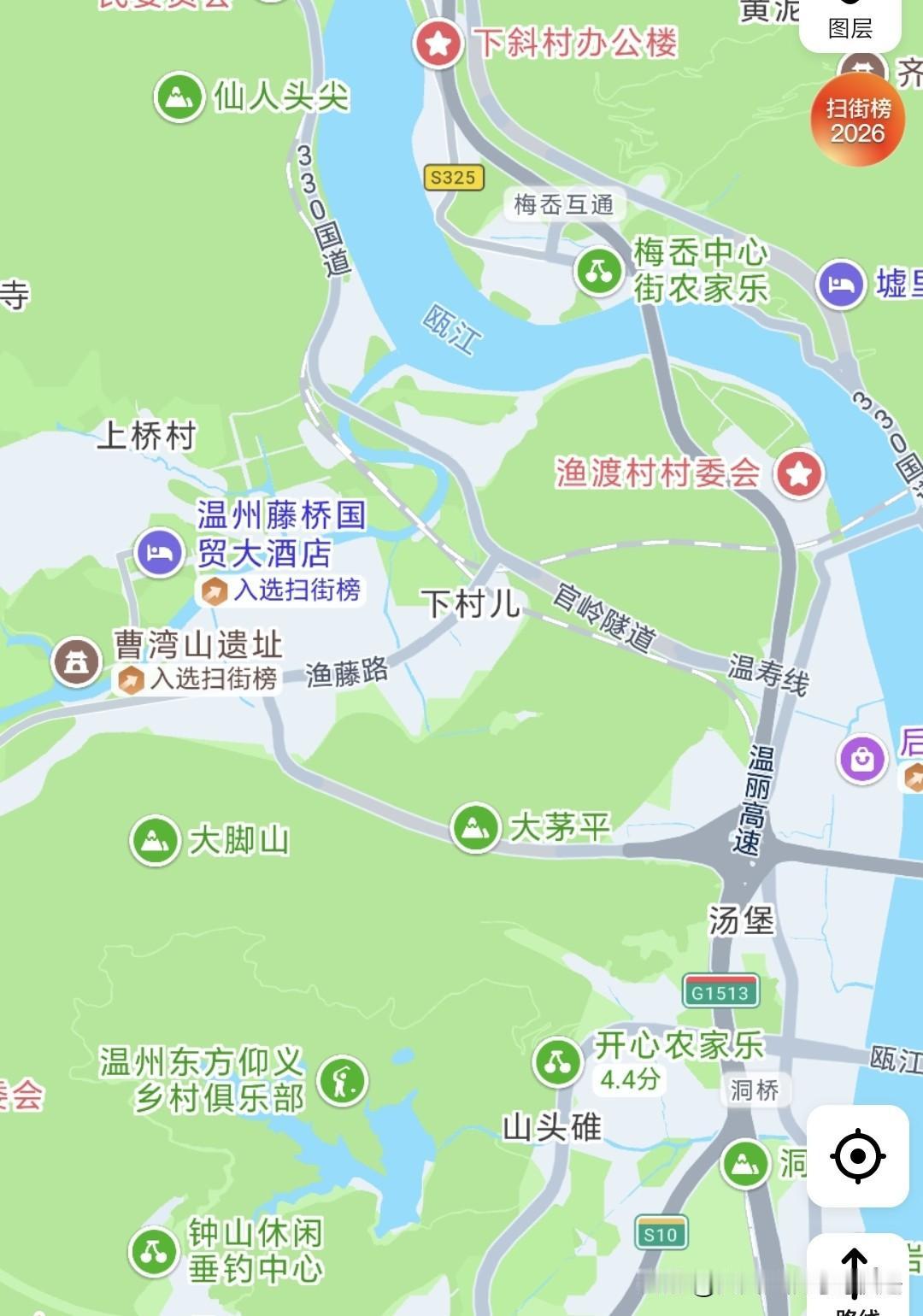Select the 大茅平 mountain marker
This screenshot has width=923, height=1316.
click(475, 825)
